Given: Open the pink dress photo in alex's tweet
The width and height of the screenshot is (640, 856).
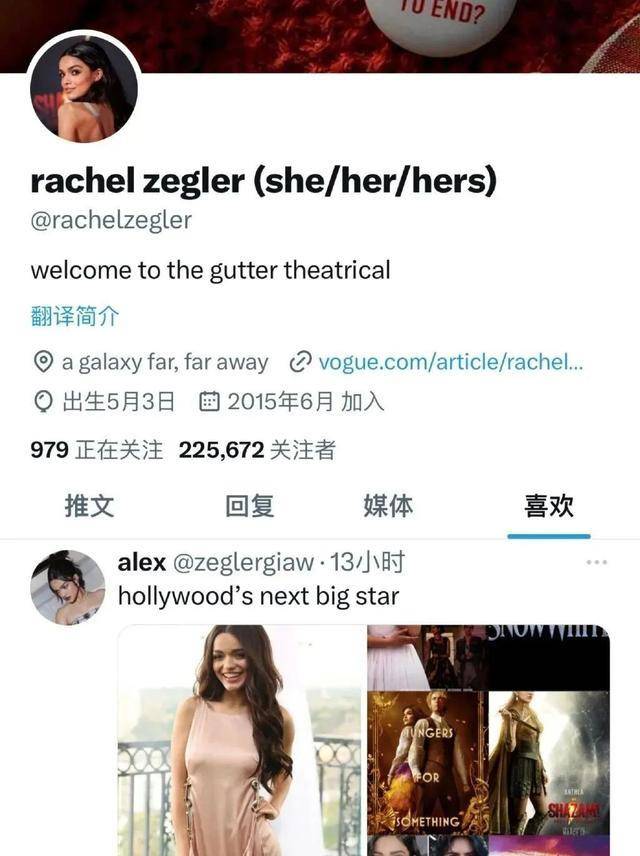Looking at the screenshot, I should (x=239, y=740).
